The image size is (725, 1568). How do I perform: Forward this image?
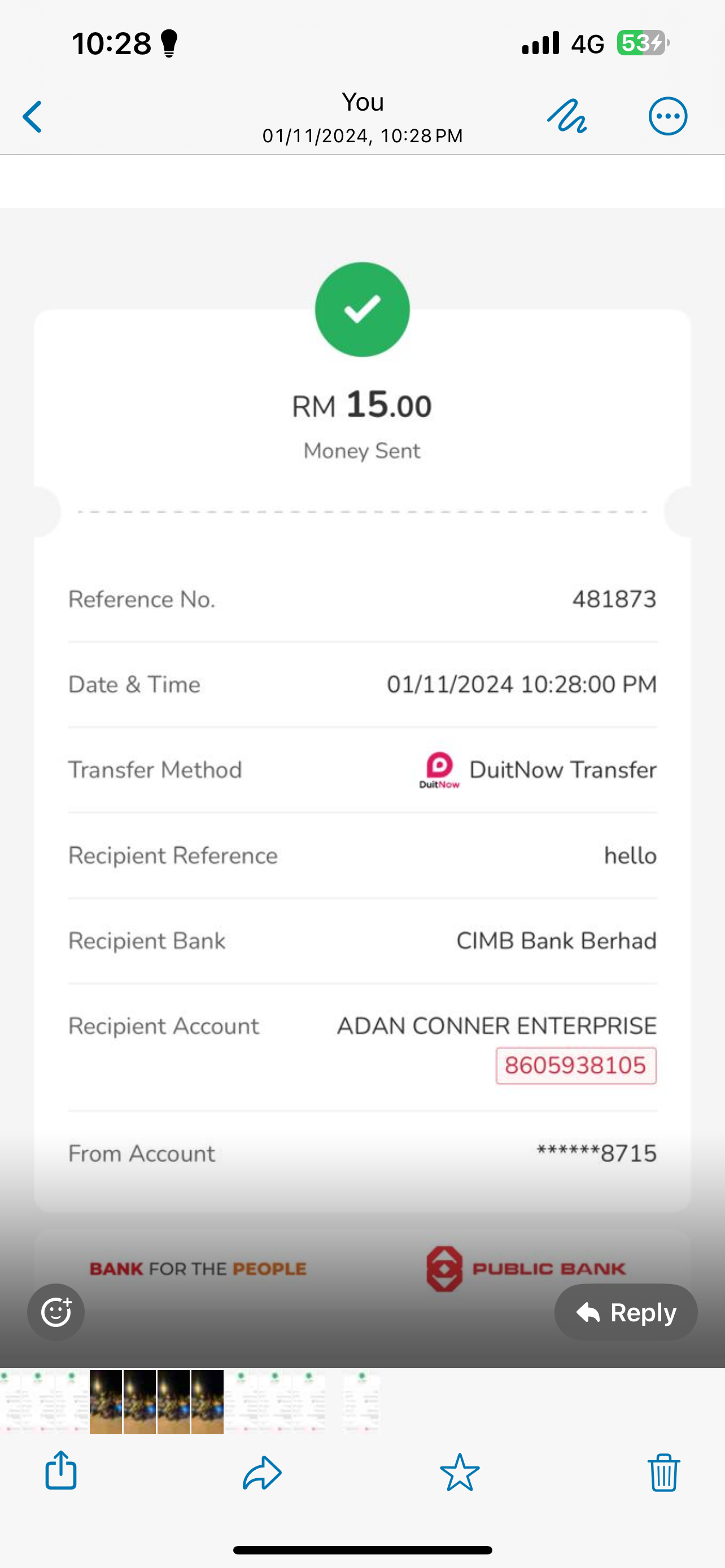(262, 1472)
